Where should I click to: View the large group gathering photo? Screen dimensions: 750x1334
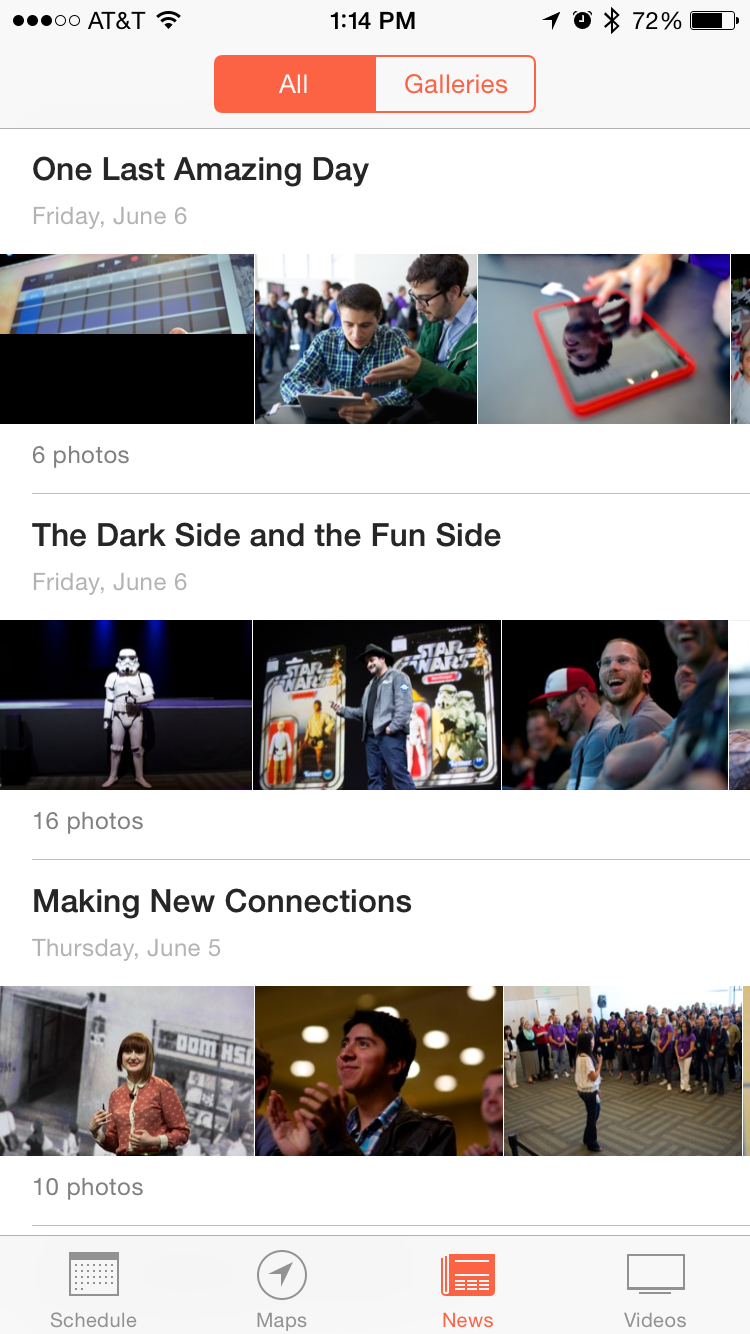(x=622, y=1071)
